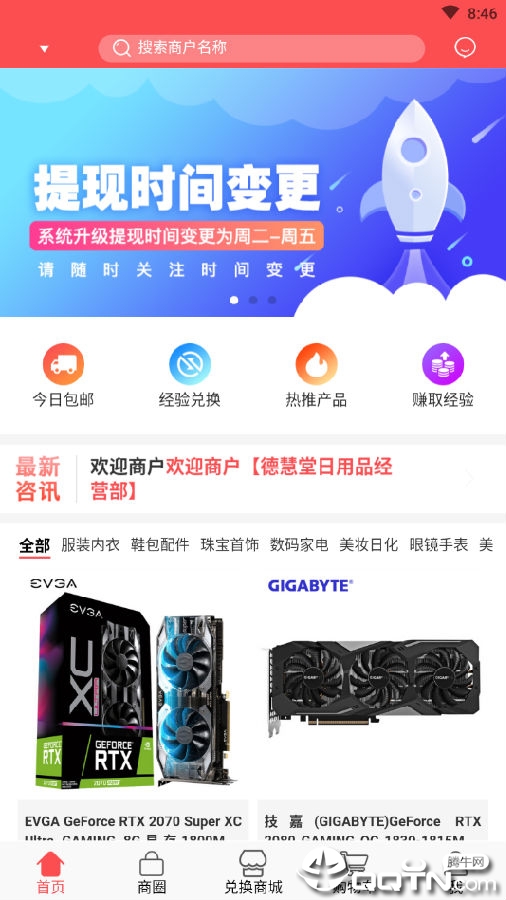Open 技嘉 GIGABYTE GeForce RTX product card
This screenshot has height=900, width=506.
(373, 706)
